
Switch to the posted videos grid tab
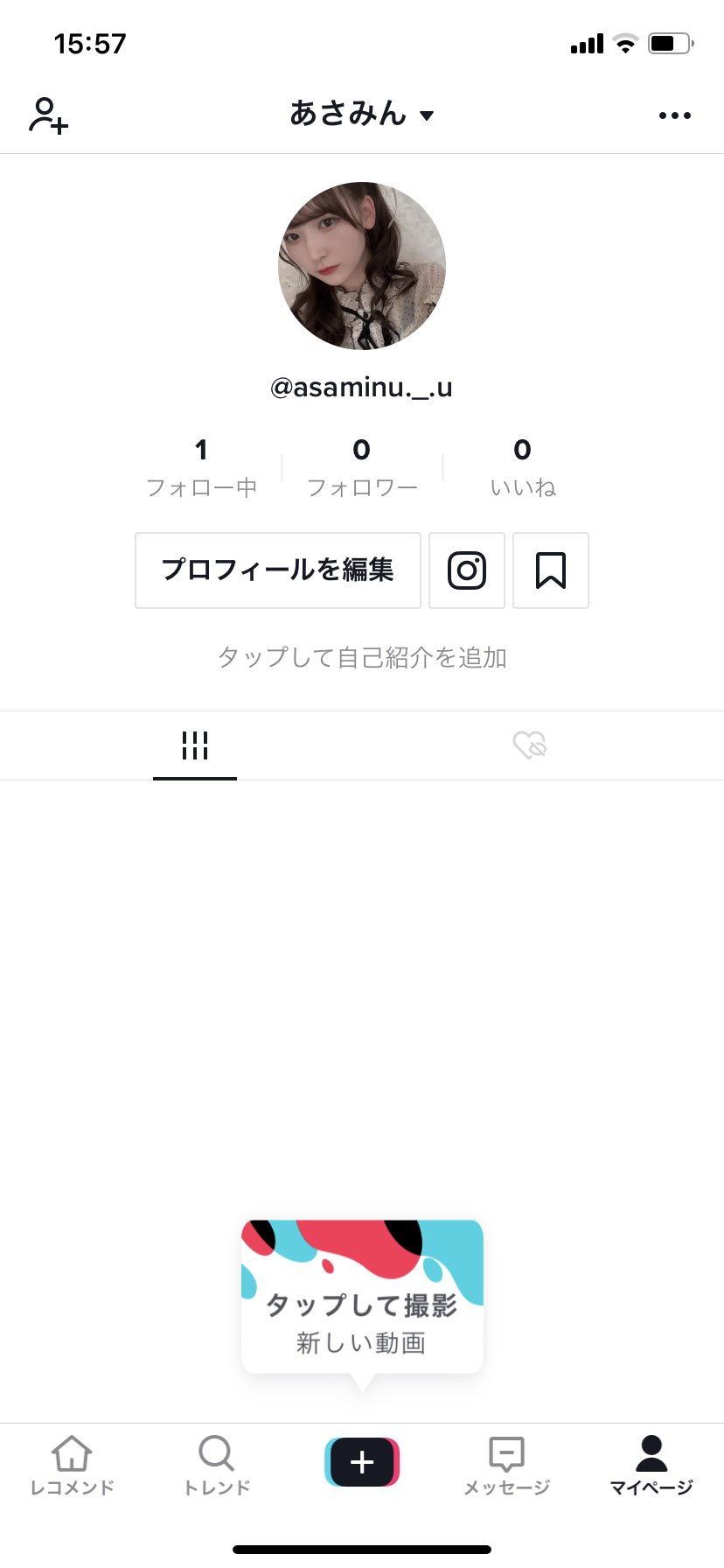pos(195,746)
